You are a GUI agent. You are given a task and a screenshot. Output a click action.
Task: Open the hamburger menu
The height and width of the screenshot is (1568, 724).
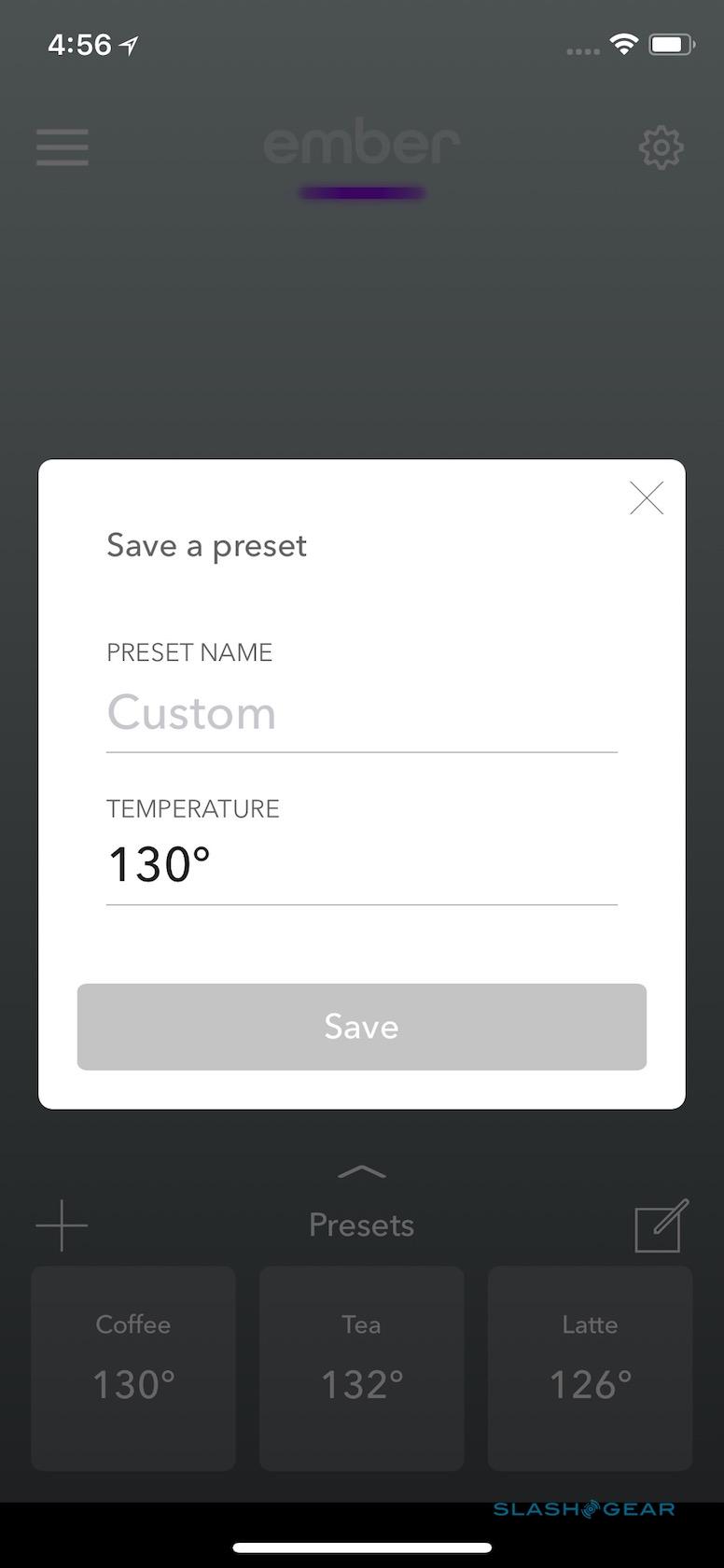(63, 147)
